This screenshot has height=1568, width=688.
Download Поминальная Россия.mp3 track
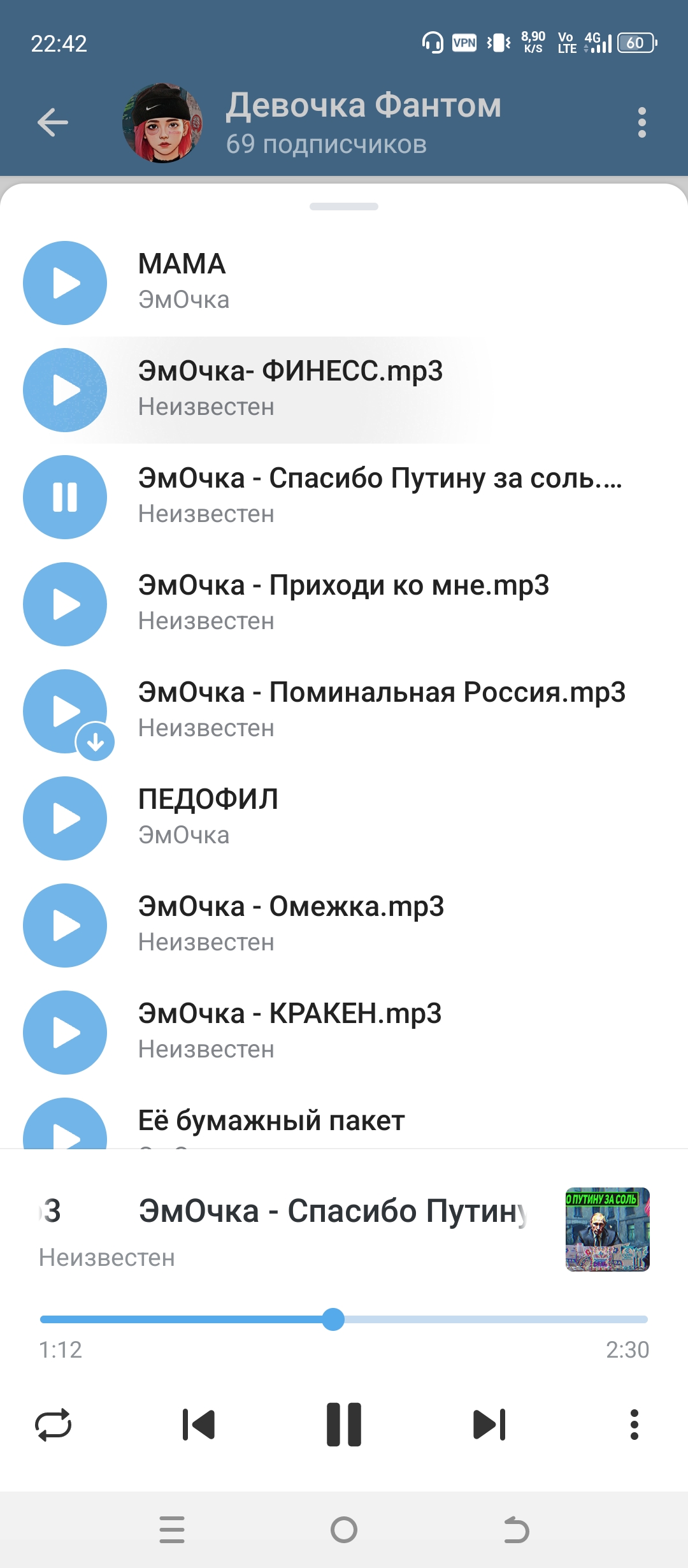(96, 742)
